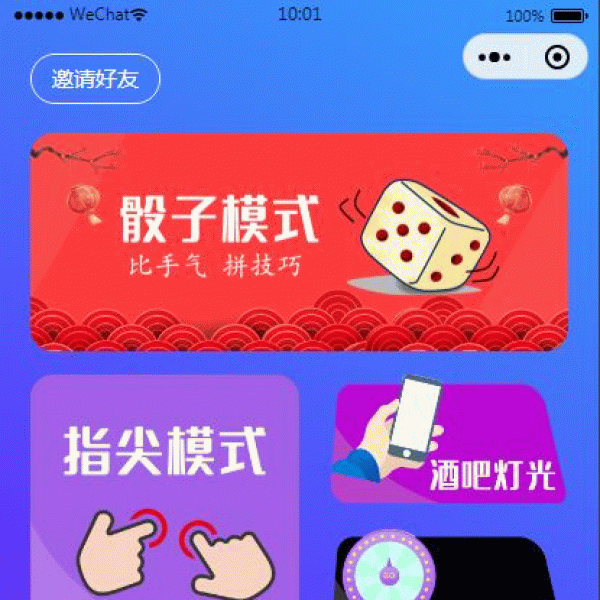The image size is (600, 600).
Task: Select the 指尖模式 fingertip mode card
Action: (165, 487)
